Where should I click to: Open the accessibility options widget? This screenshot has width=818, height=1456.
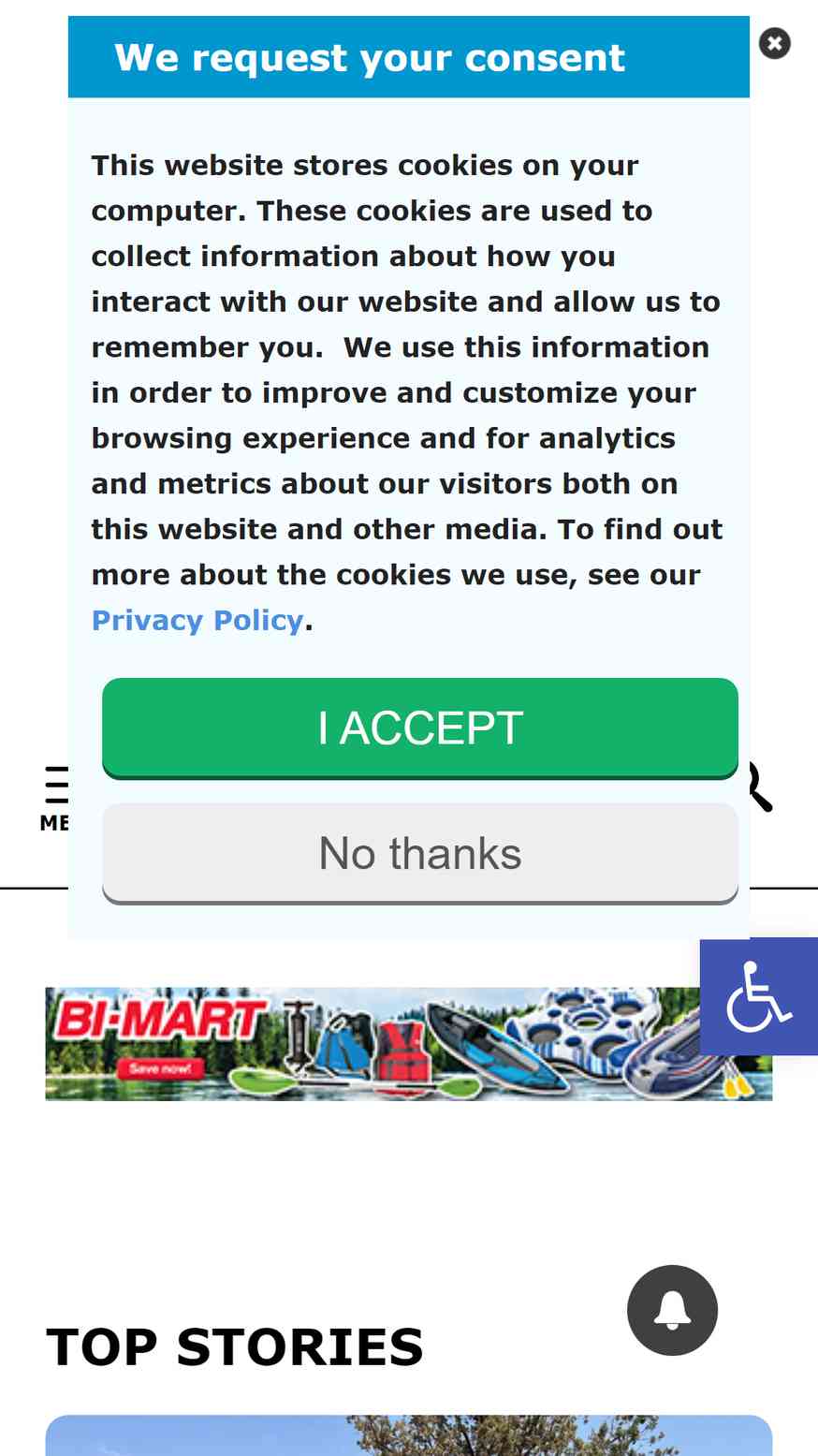(759, 996)
